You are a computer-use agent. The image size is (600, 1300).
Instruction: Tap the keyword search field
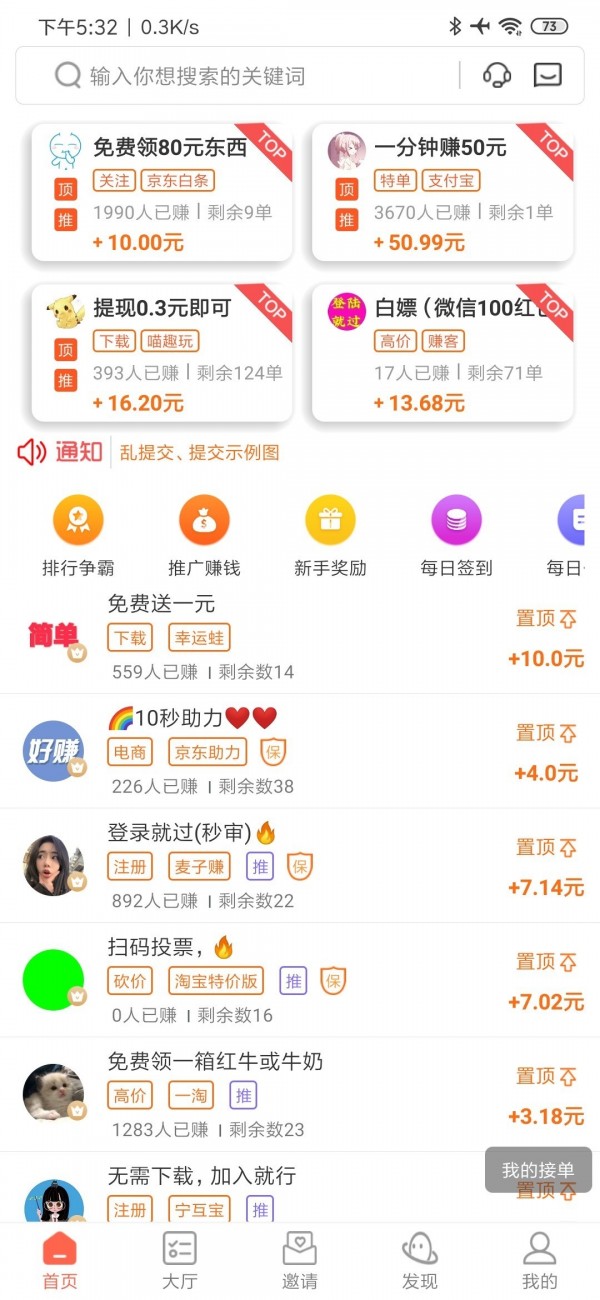point(250,76)
